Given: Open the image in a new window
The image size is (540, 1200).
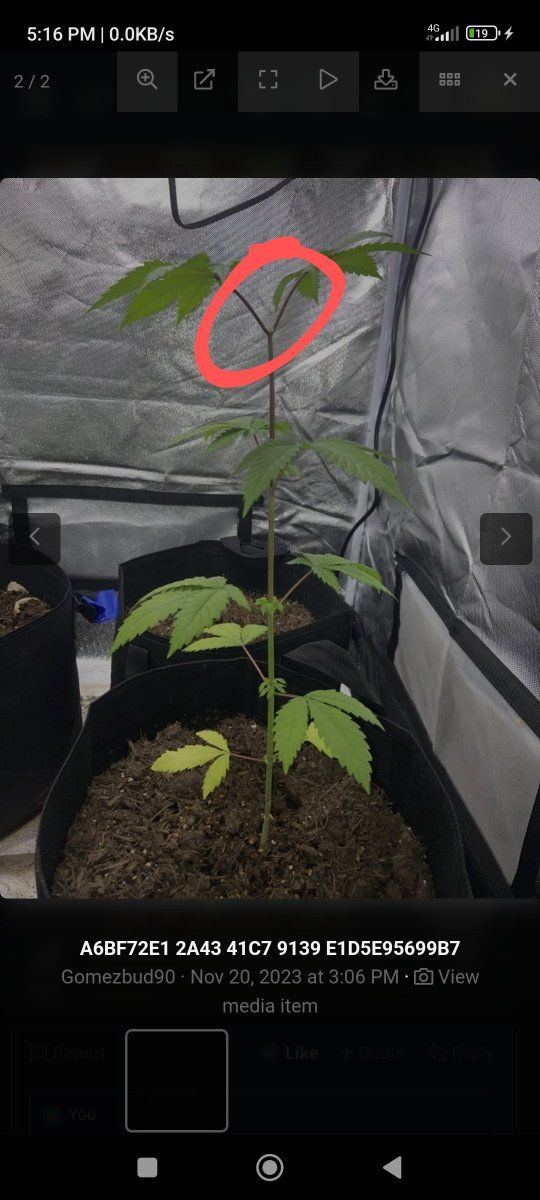Looking at the screenshot, I should tap(205, 81).
